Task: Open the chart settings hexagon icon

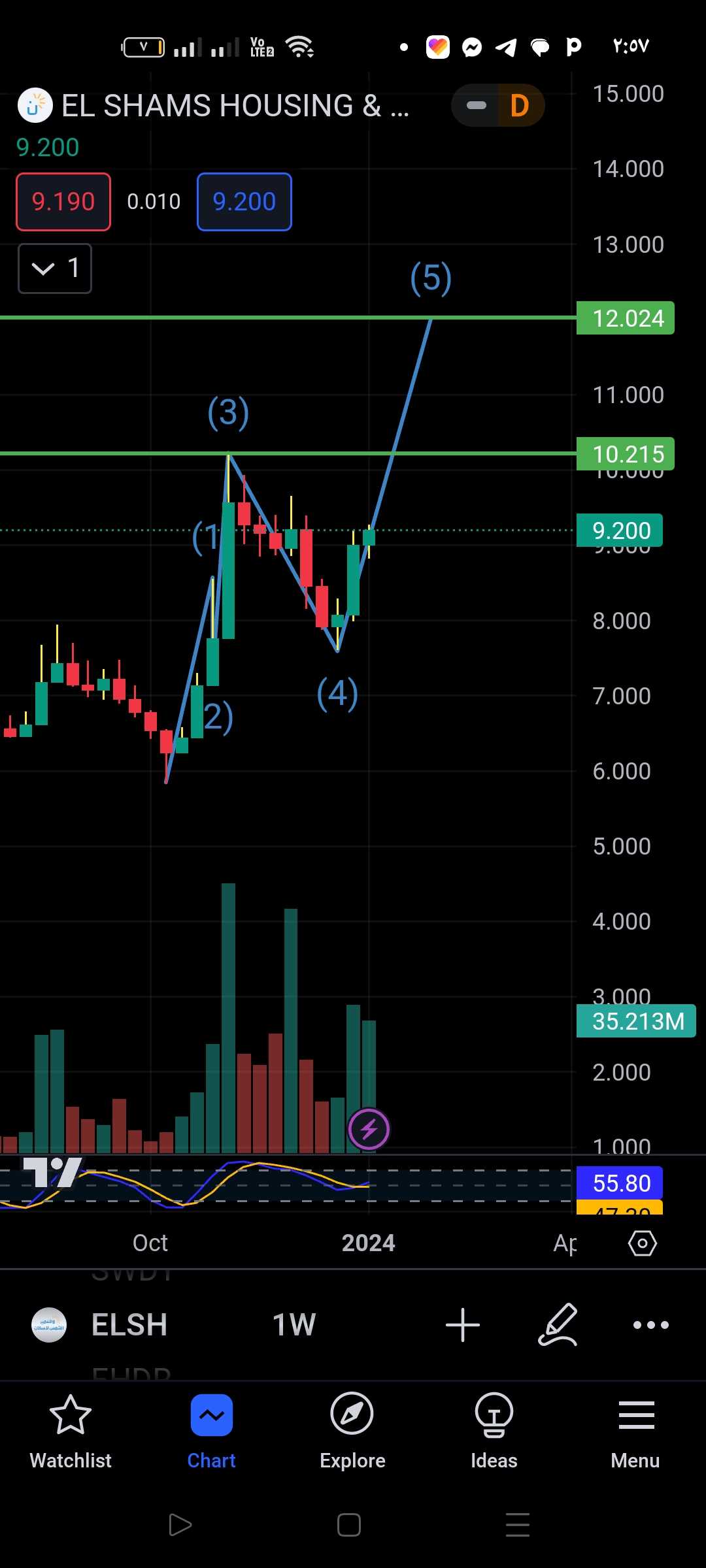Action: click(x=642, y=1243)
